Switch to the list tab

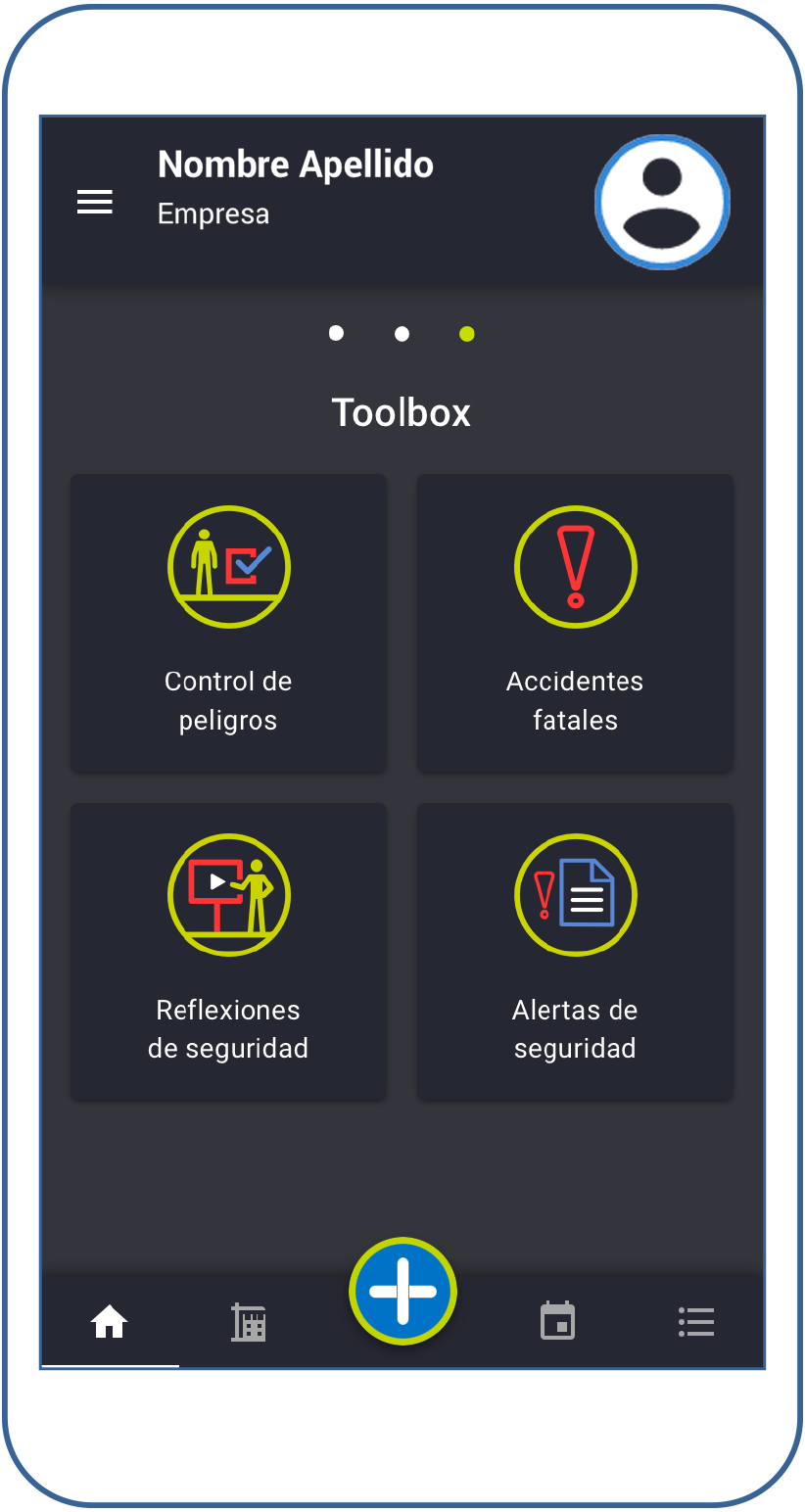696,1322
